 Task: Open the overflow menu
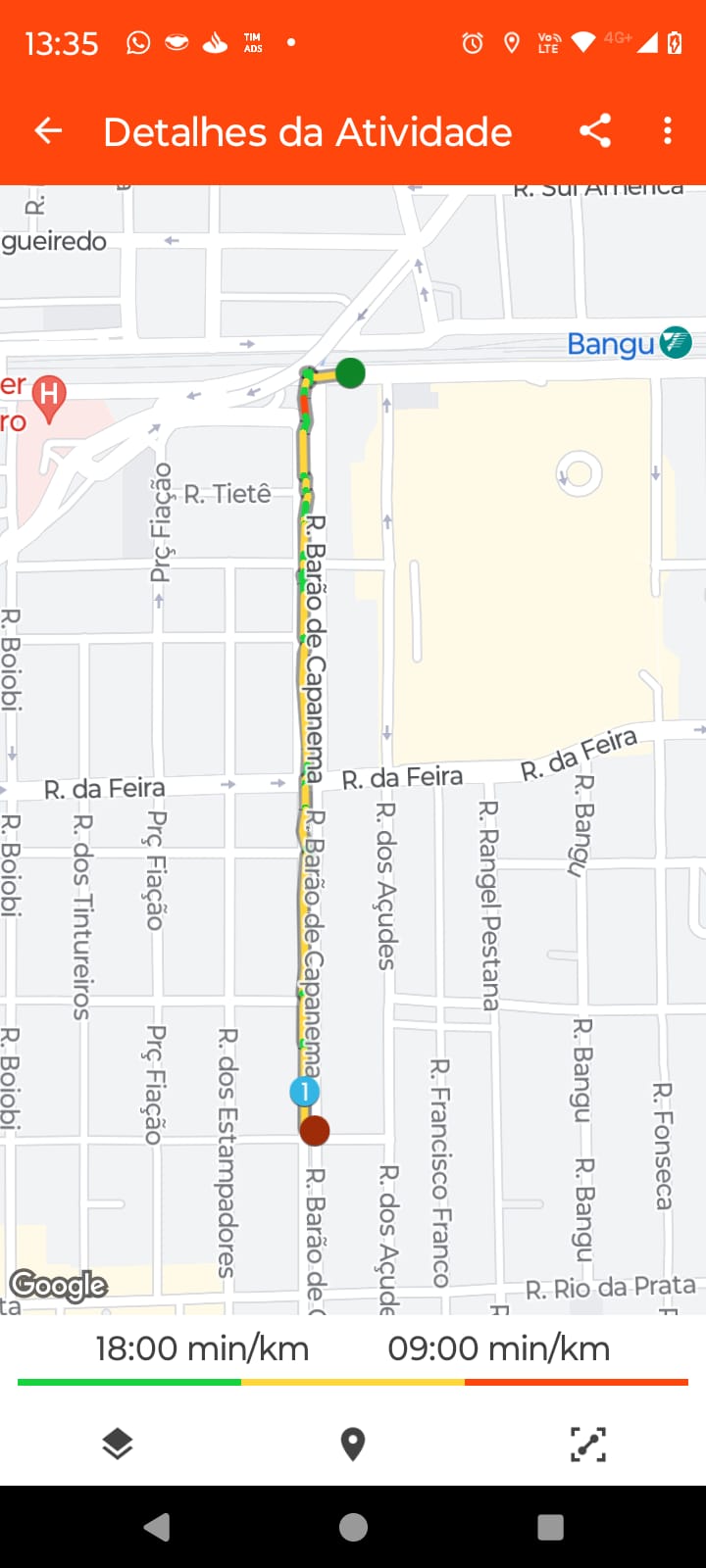pyautogui.click(x=668, y=131)
